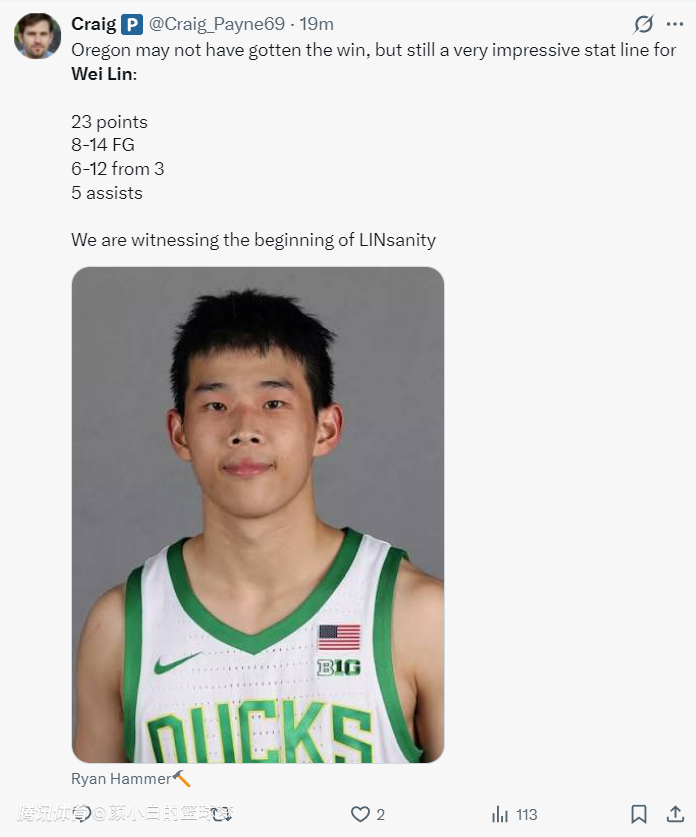
Task: Open the post's overflow menu
Action: [x=675, y=24]
